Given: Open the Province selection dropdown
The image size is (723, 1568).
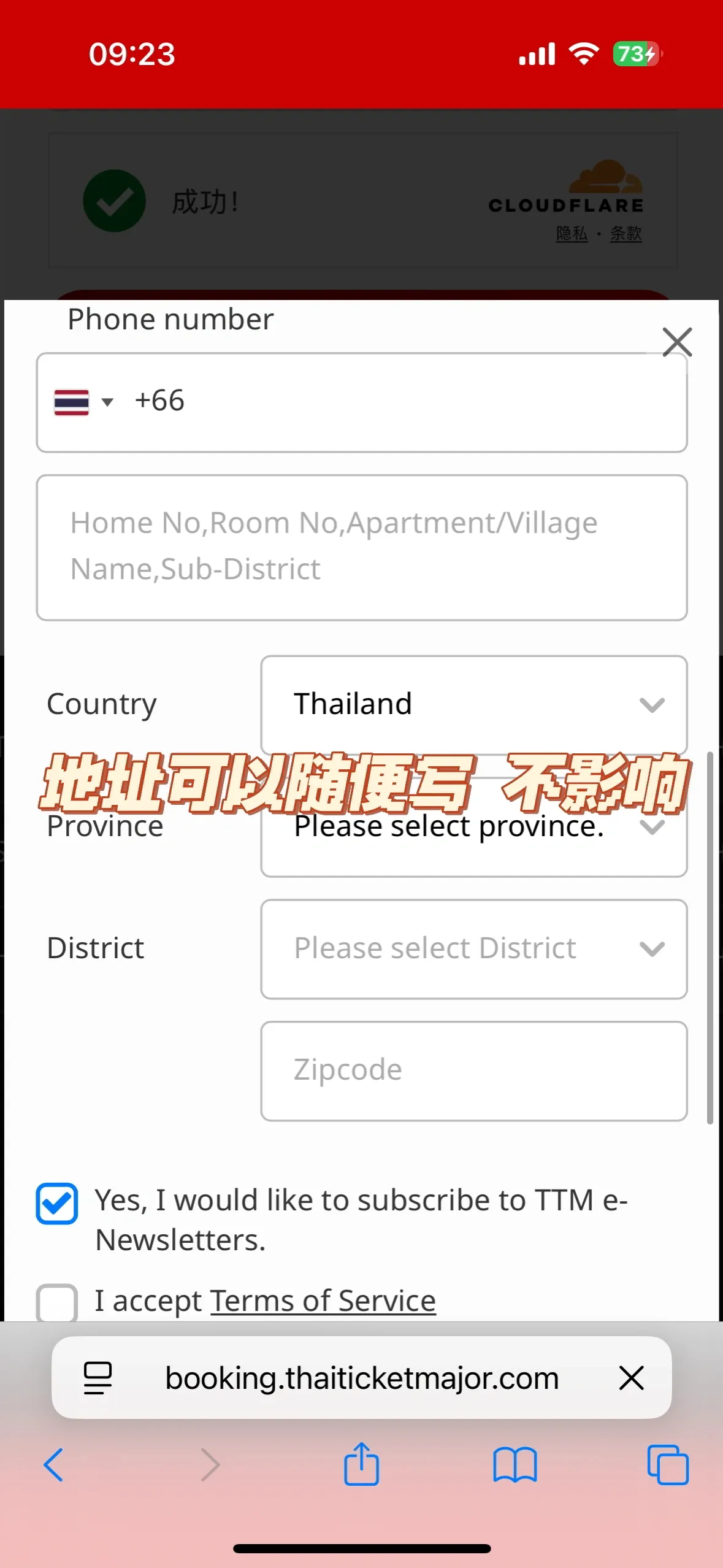Looking at the screenshot, I should (x=473, y=834).
